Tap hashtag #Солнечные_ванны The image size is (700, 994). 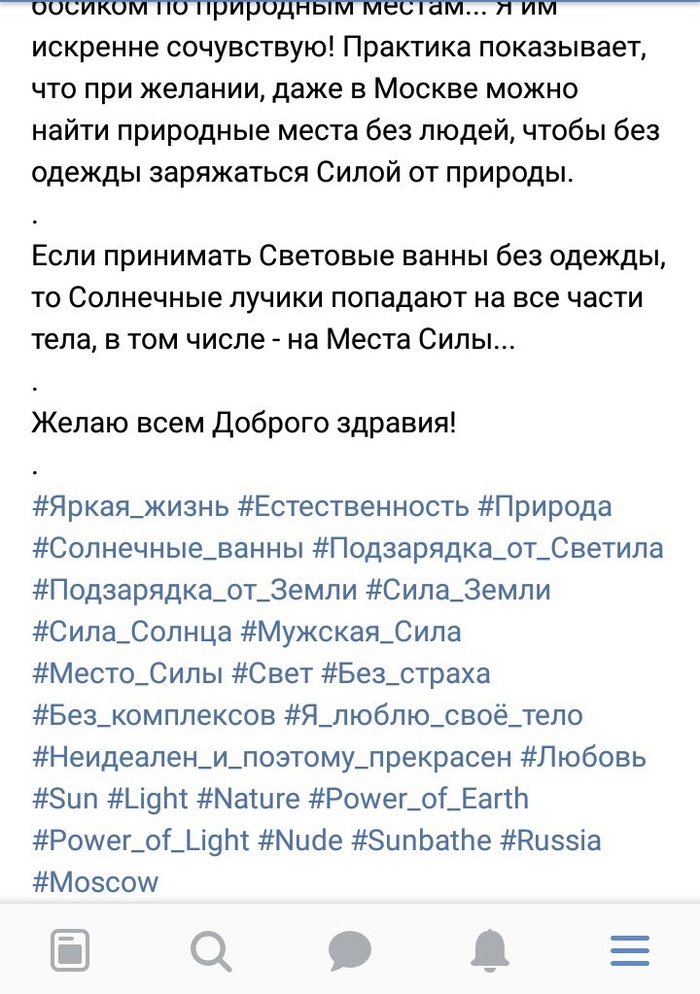[168, 548]
